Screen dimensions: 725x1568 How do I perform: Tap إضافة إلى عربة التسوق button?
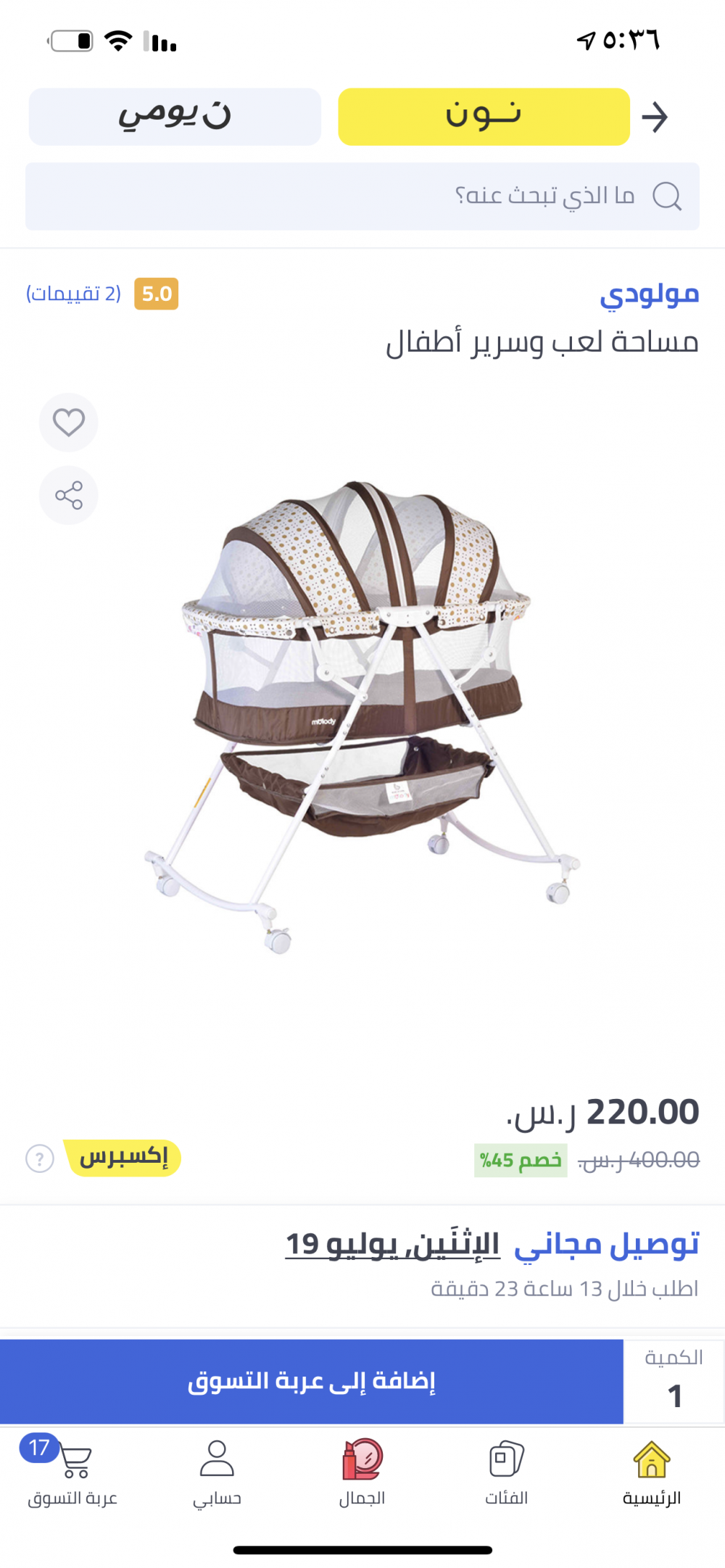(312, 1382)
